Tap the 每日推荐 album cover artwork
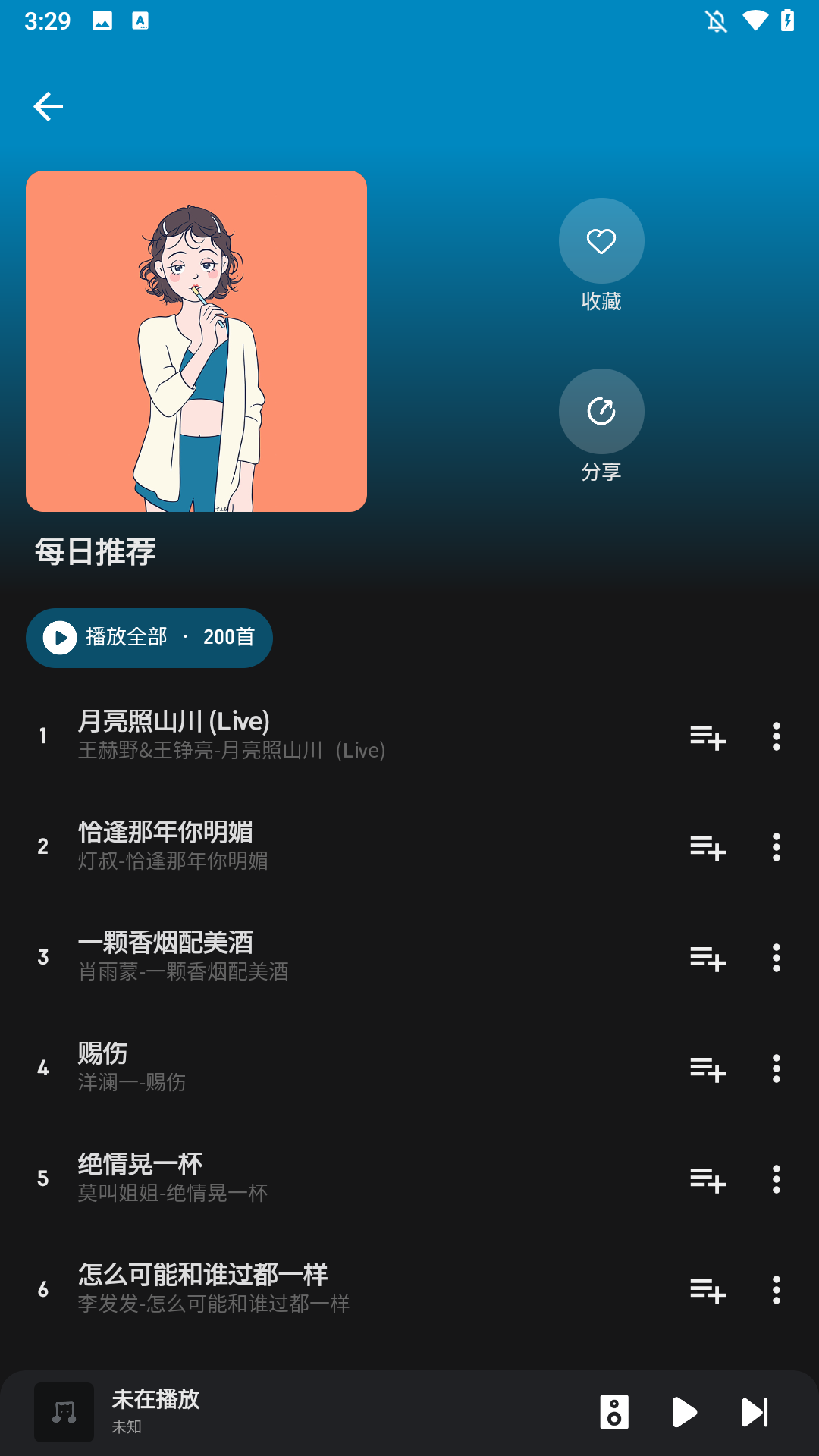Screen dimensions: 819x1456 pos(195,340)
